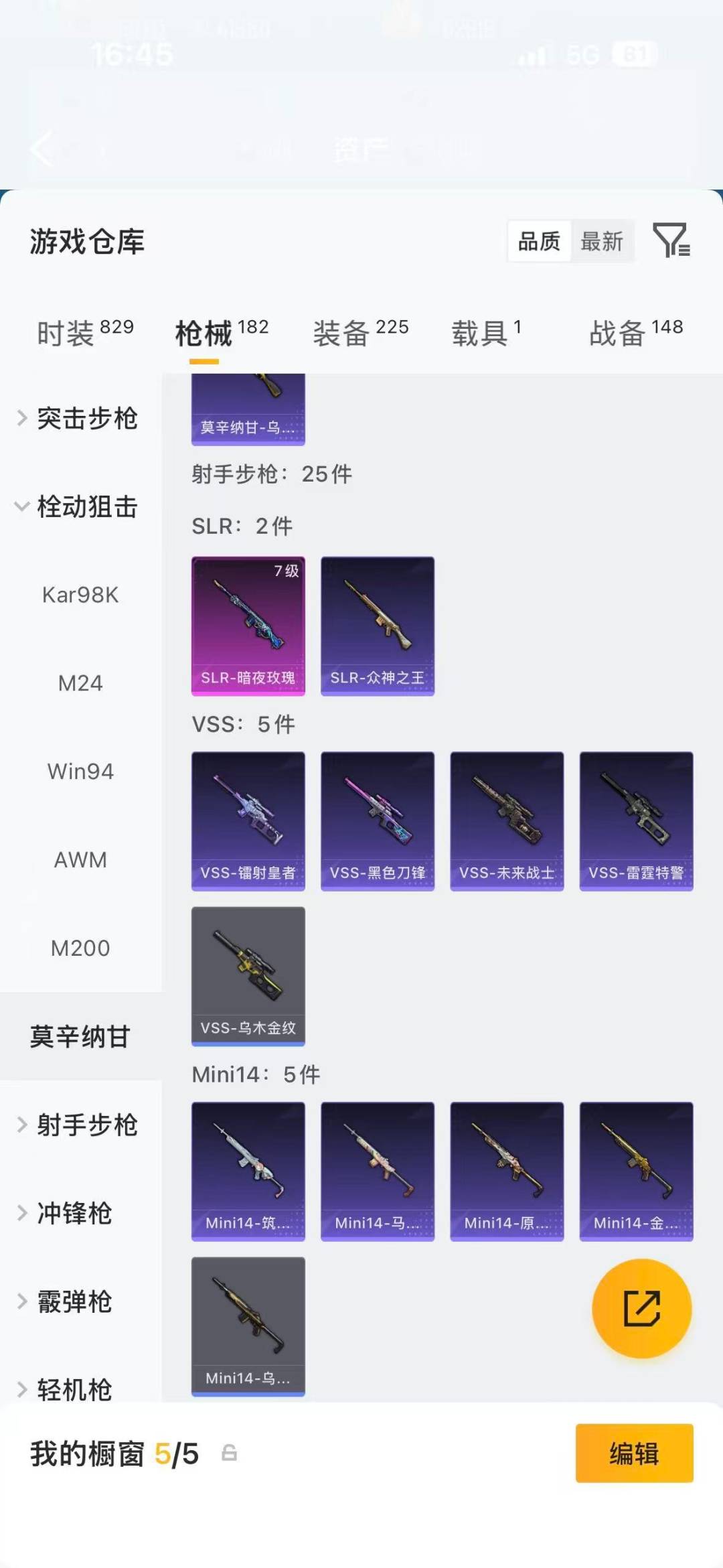
Task: Open the VSS-雷霆特警 item
Action: pos(636,821)
